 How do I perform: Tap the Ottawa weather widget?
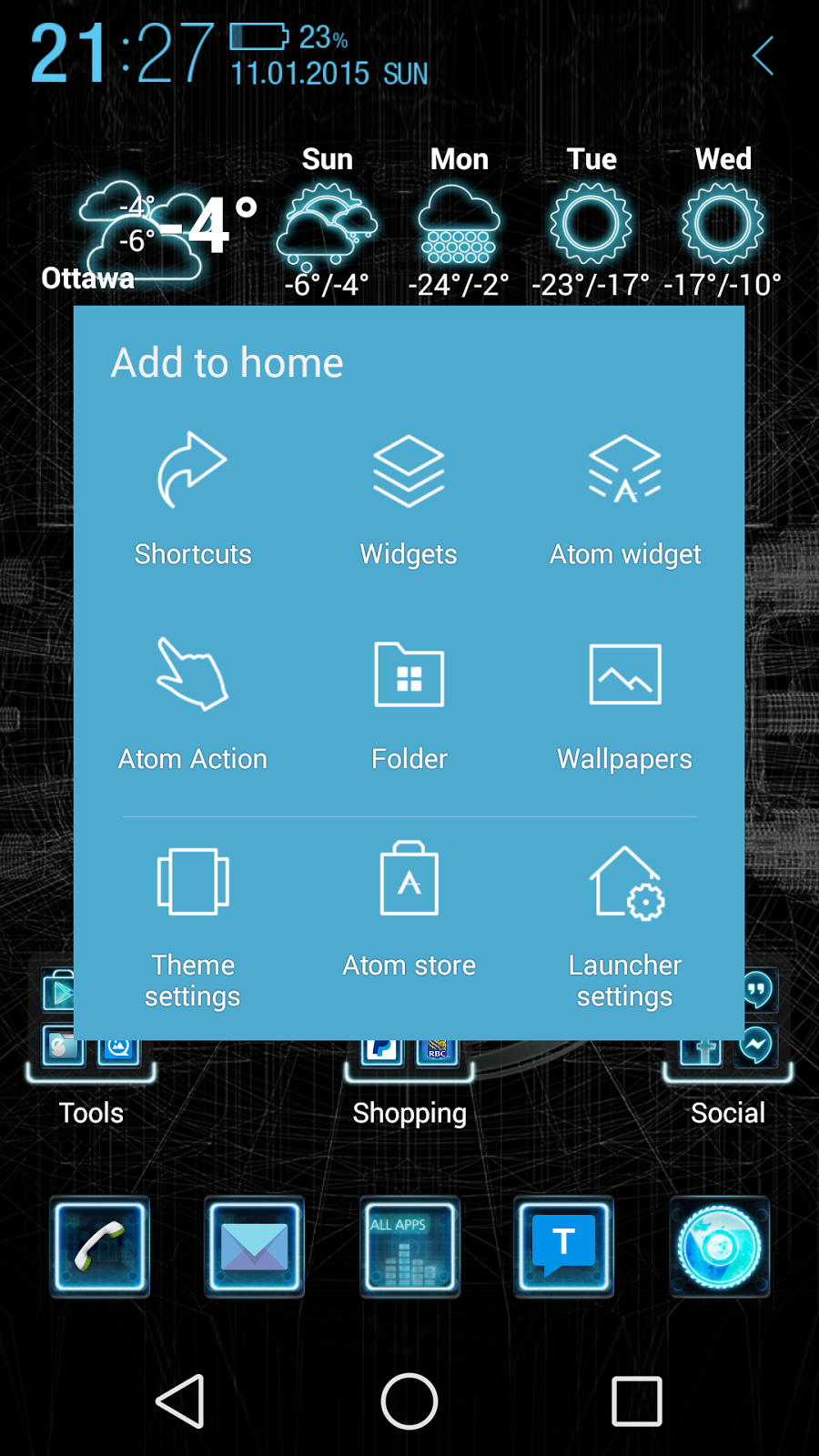[x=146, y=232]
